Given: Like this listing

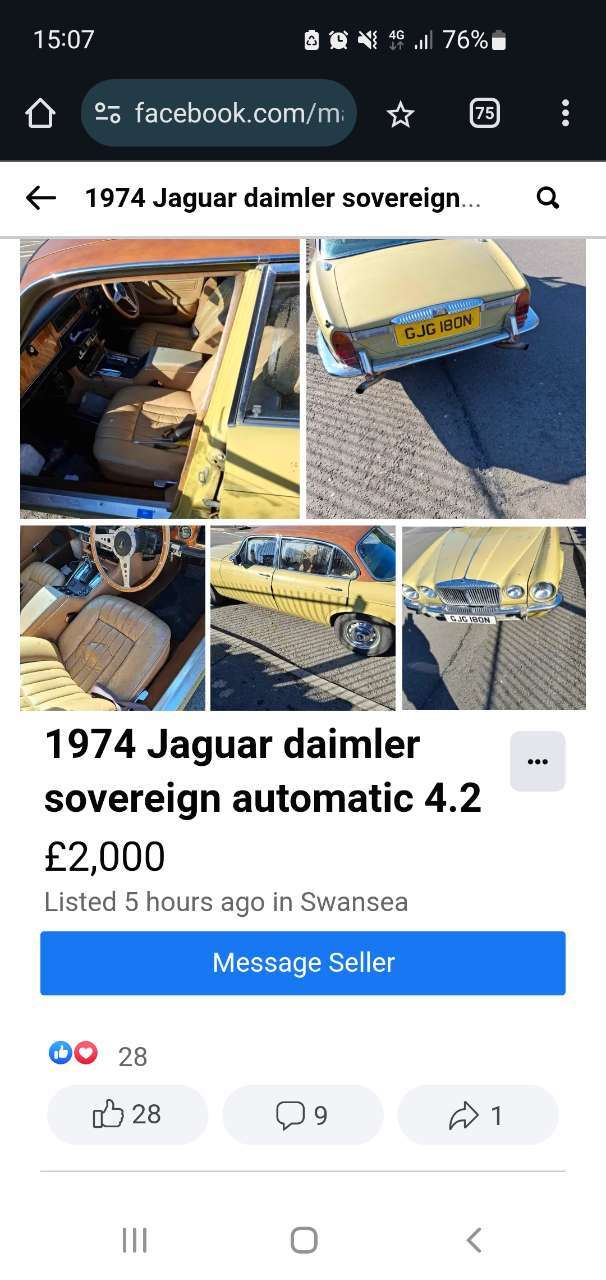Looking at the screenshot, I should click(127, 1115).
